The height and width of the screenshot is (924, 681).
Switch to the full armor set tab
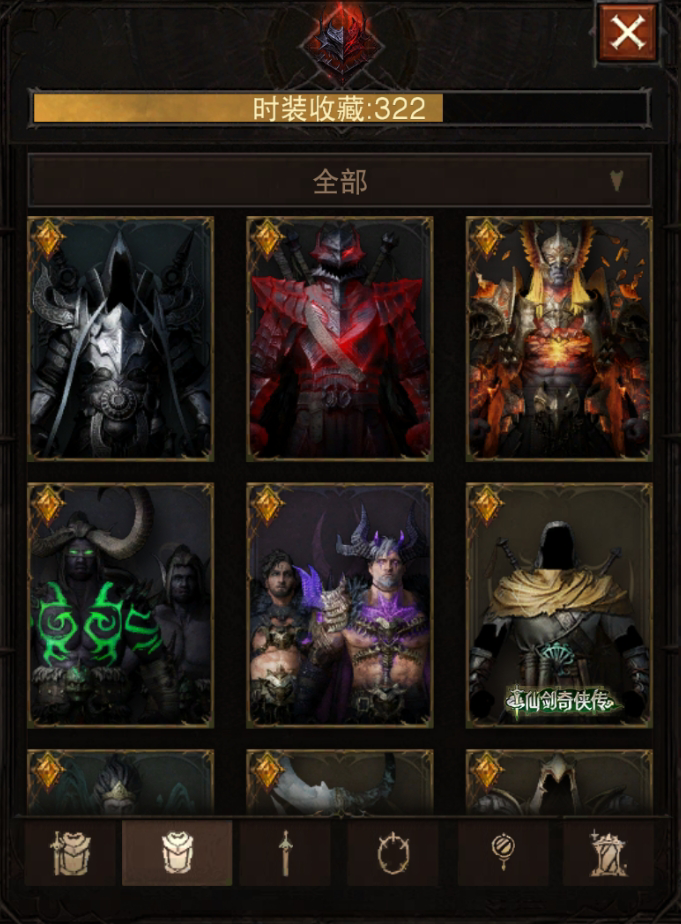(70, 855)
